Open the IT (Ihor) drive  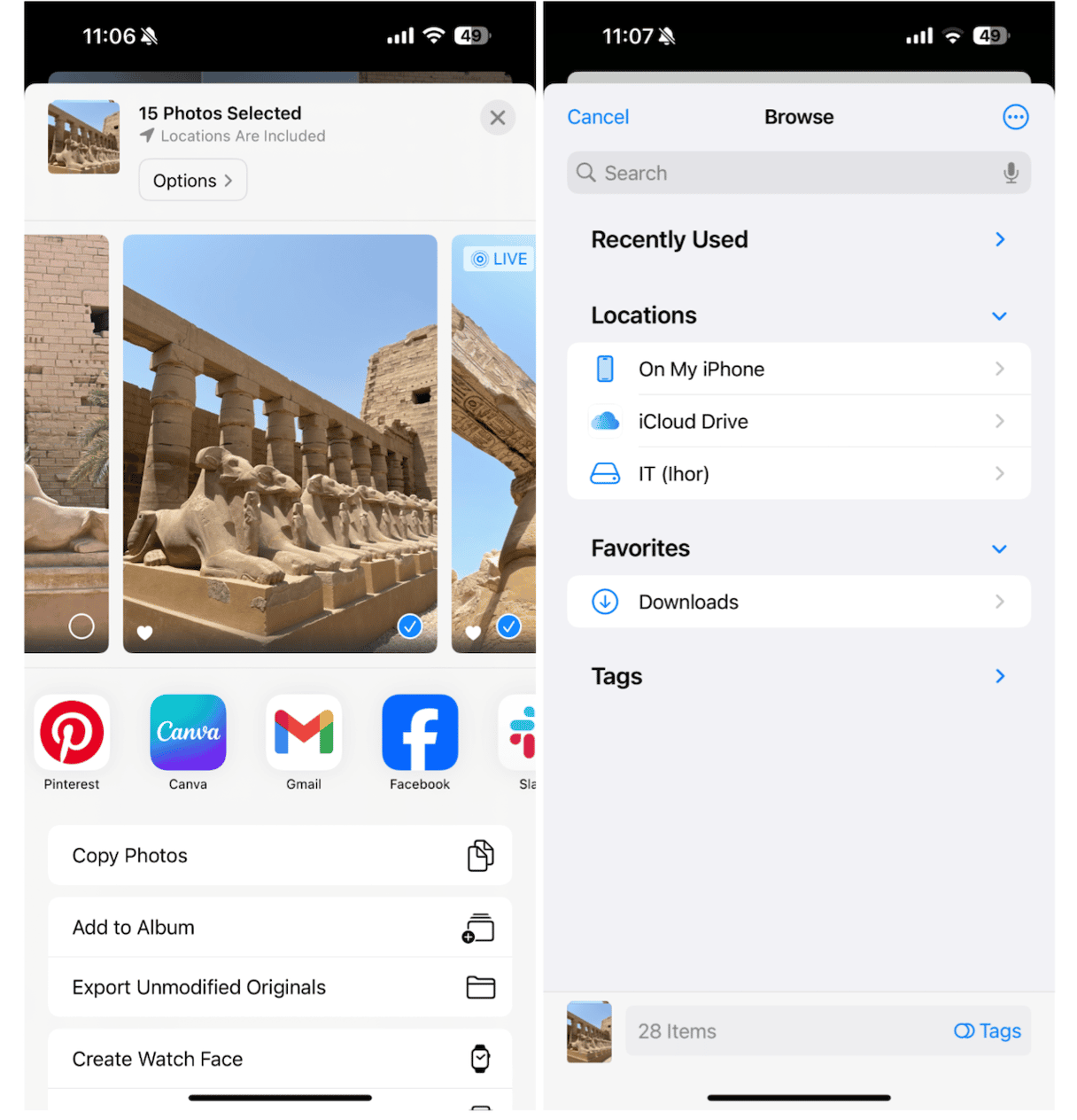pos(798,474)
